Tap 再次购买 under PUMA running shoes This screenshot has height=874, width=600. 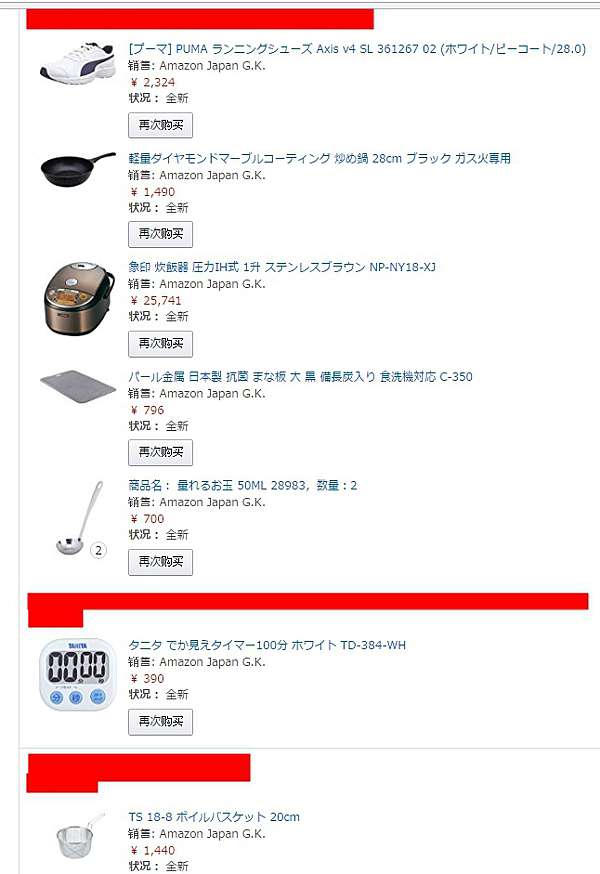160,125
